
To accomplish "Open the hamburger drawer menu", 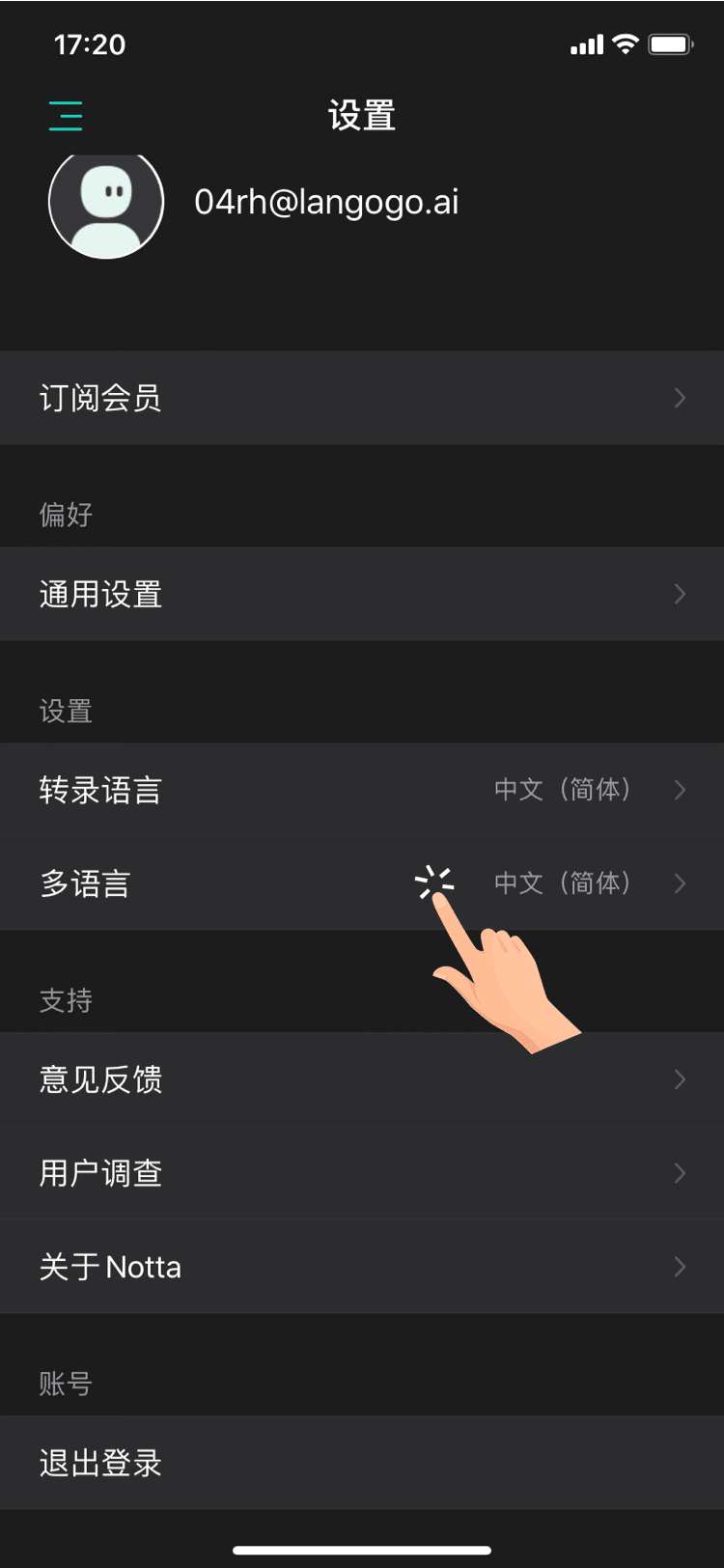I will 66,116.
